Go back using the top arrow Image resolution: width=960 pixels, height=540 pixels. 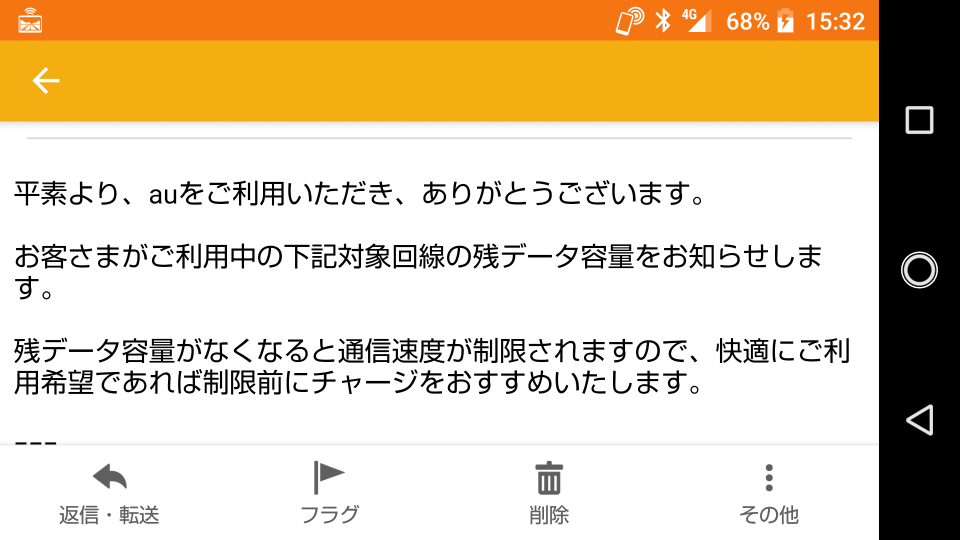point(46,81)
